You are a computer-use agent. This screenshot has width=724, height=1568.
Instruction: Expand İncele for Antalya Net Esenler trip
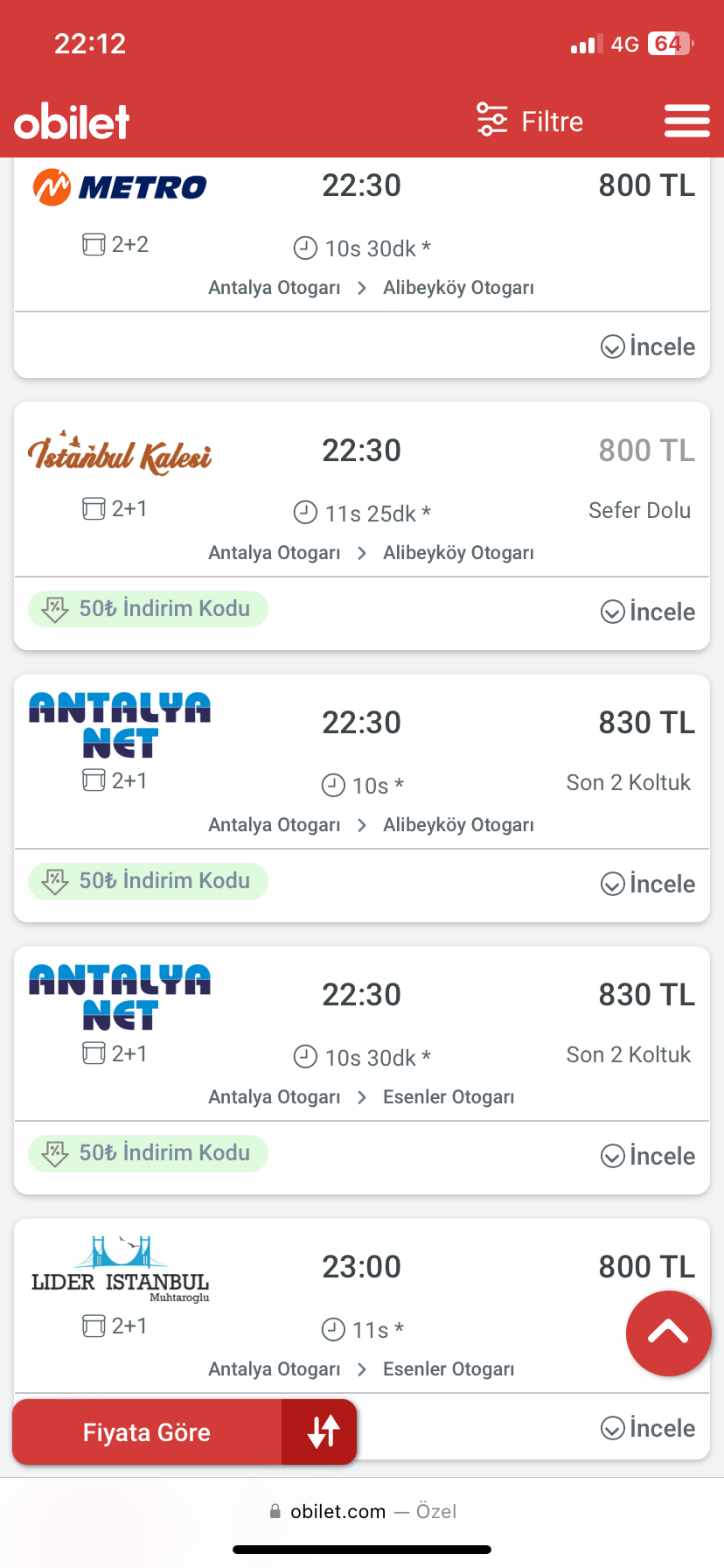(x=648, y=1156)
